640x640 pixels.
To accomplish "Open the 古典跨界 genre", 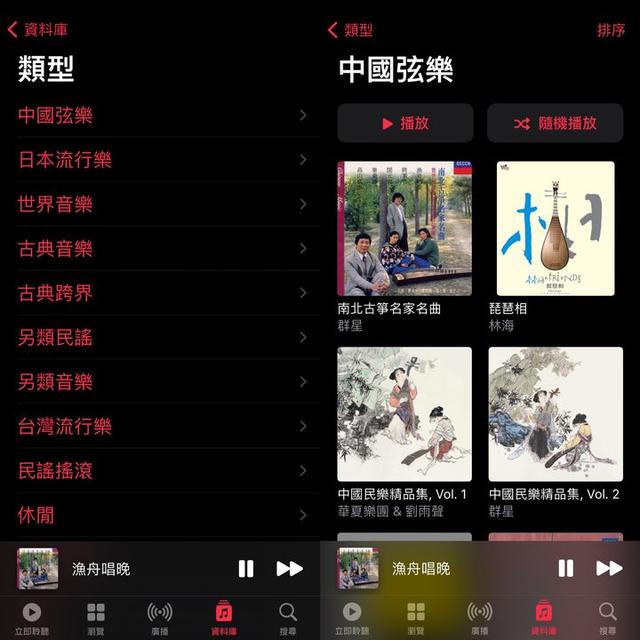I will tap(160, 293).
